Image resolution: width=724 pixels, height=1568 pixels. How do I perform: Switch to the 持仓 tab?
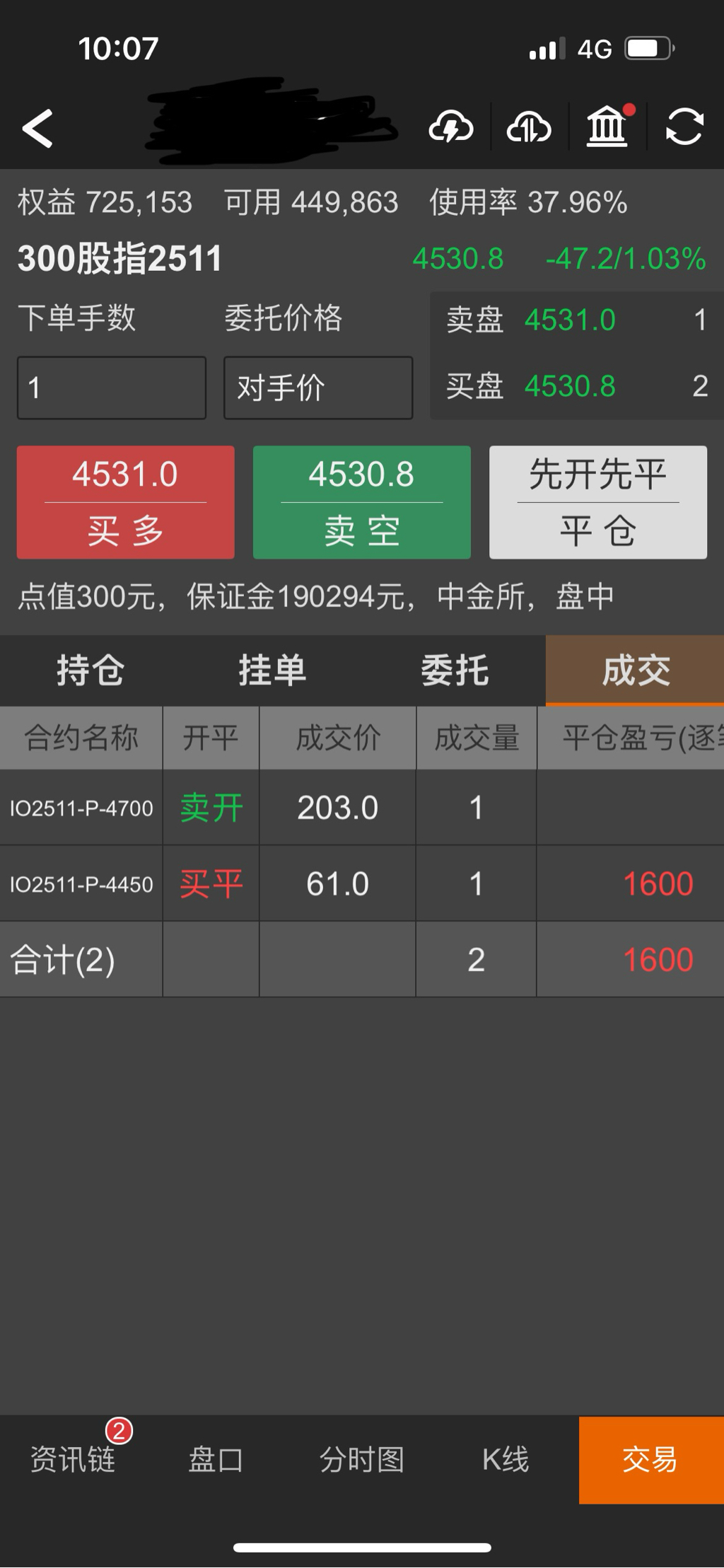tap(90, 670)
